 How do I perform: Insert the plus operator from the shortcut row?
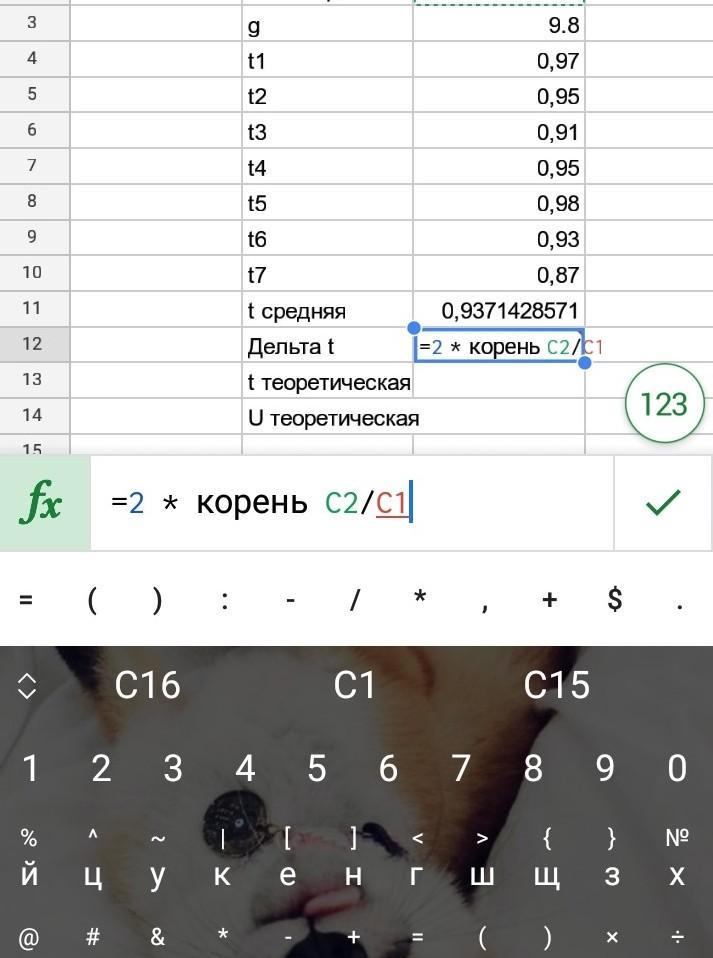(x=549, y=600)
